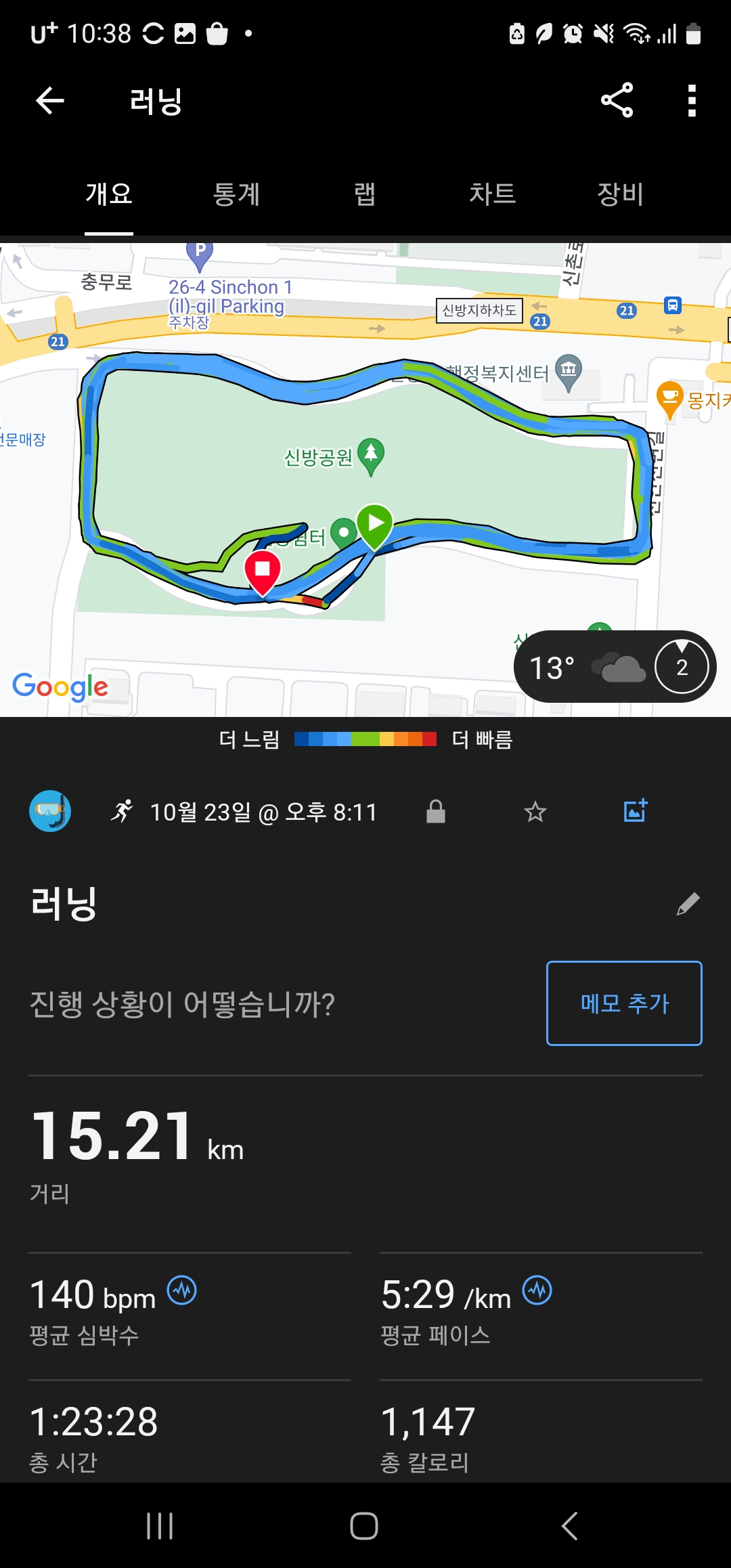Change activity privacy via lock icon

pyautogui.click(x=436, y=811)
